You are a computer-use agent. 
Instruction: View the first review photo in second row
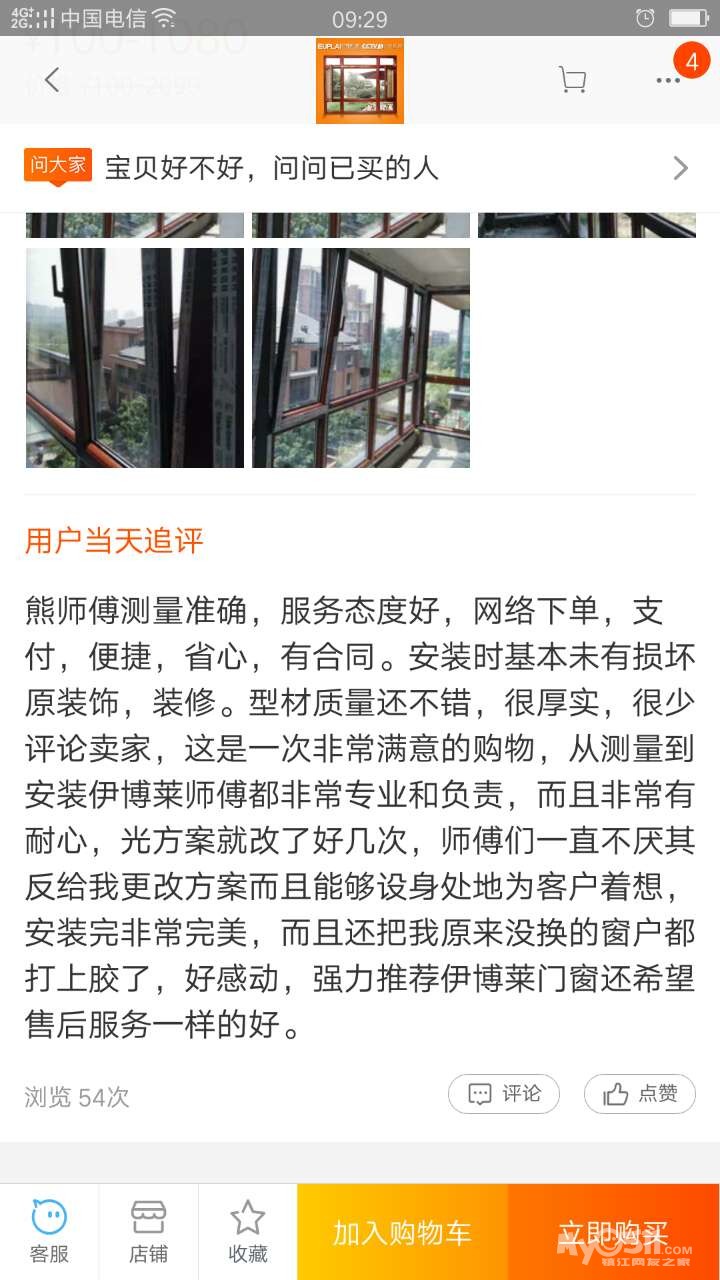135,358
